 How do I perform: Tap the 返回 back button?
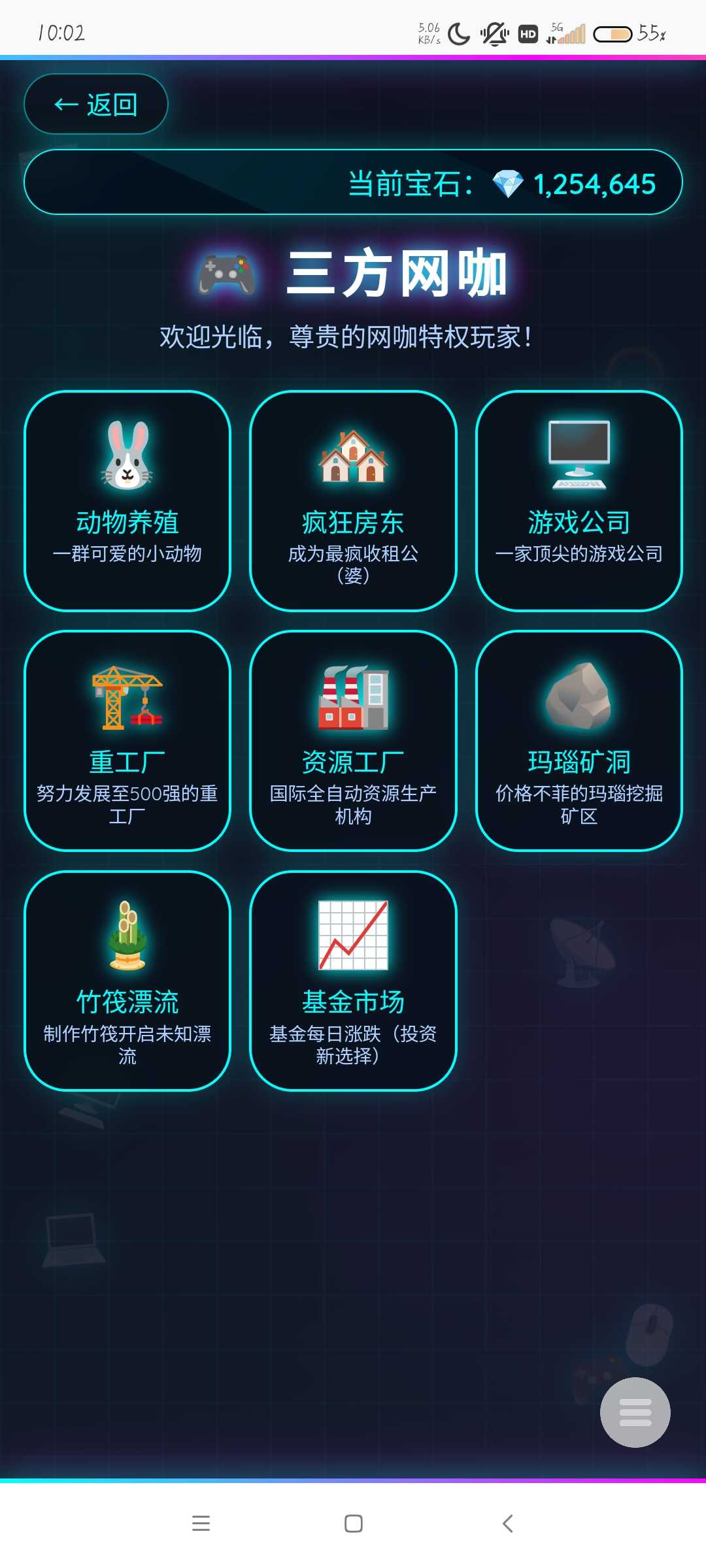point(96,104)
